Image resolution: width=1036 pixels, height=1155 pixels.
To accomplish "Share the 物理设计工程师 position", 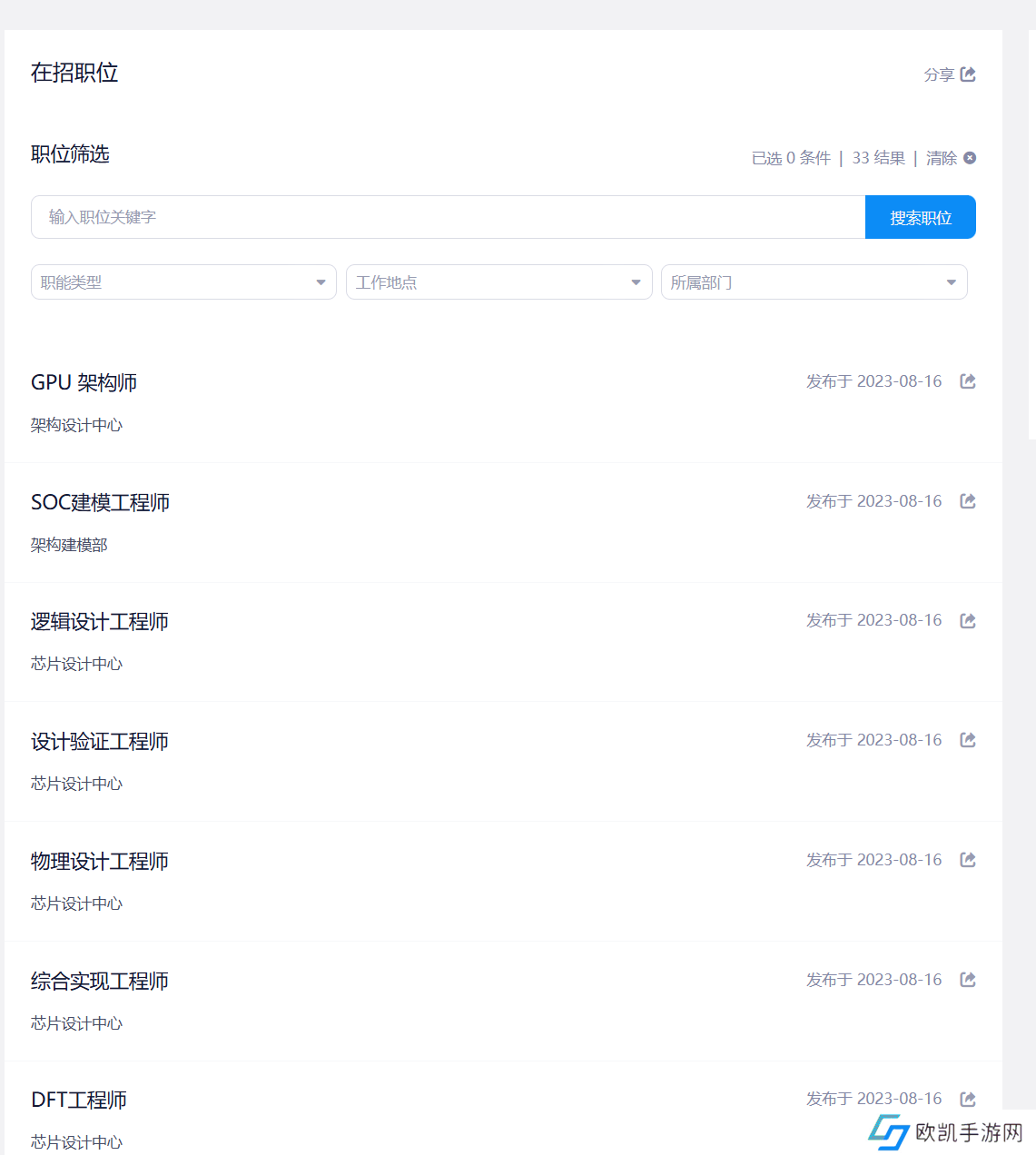I will [968, 860].
